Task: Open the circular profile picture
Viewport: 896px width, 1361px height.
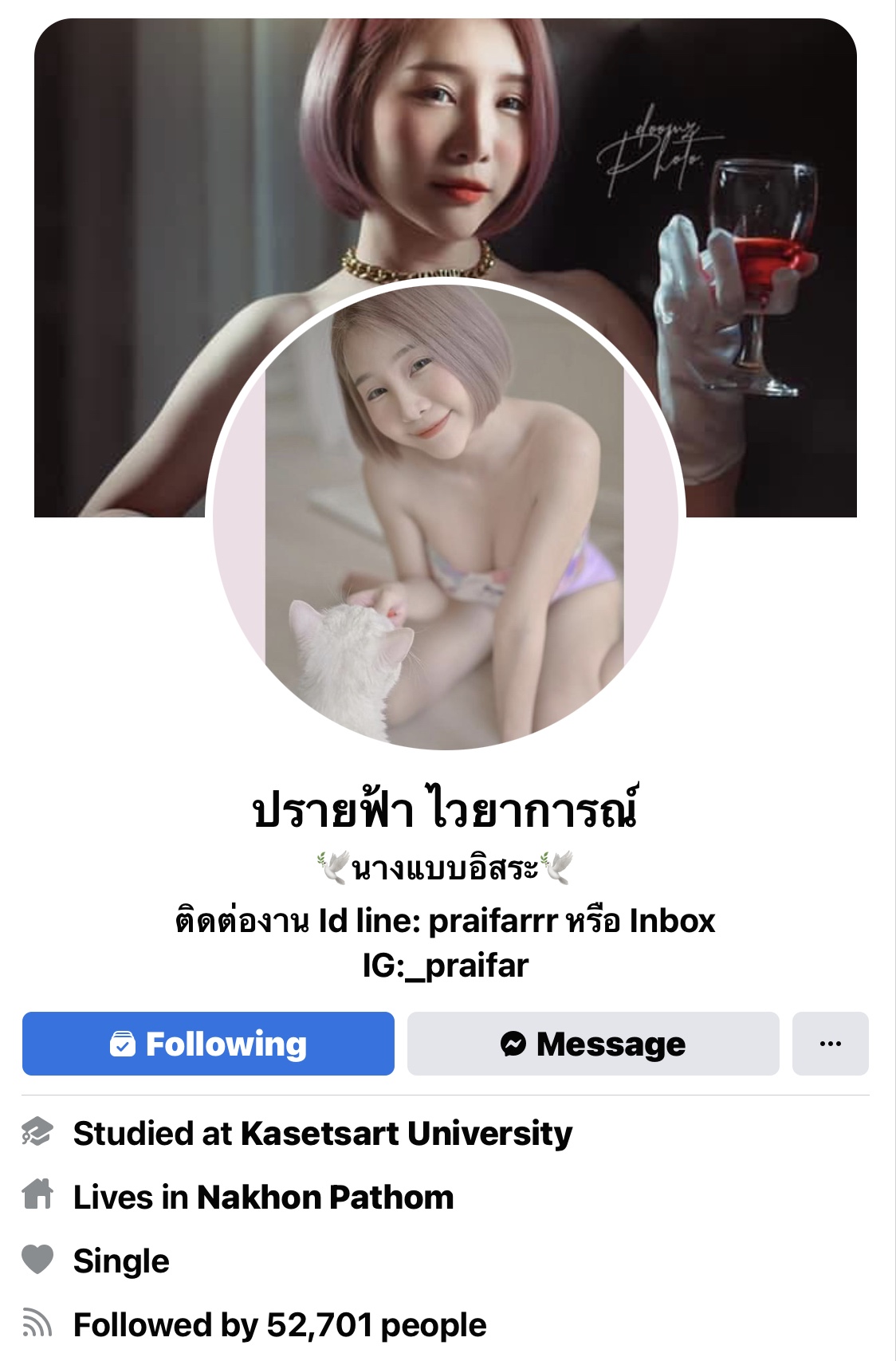Action: click(445, 518)
